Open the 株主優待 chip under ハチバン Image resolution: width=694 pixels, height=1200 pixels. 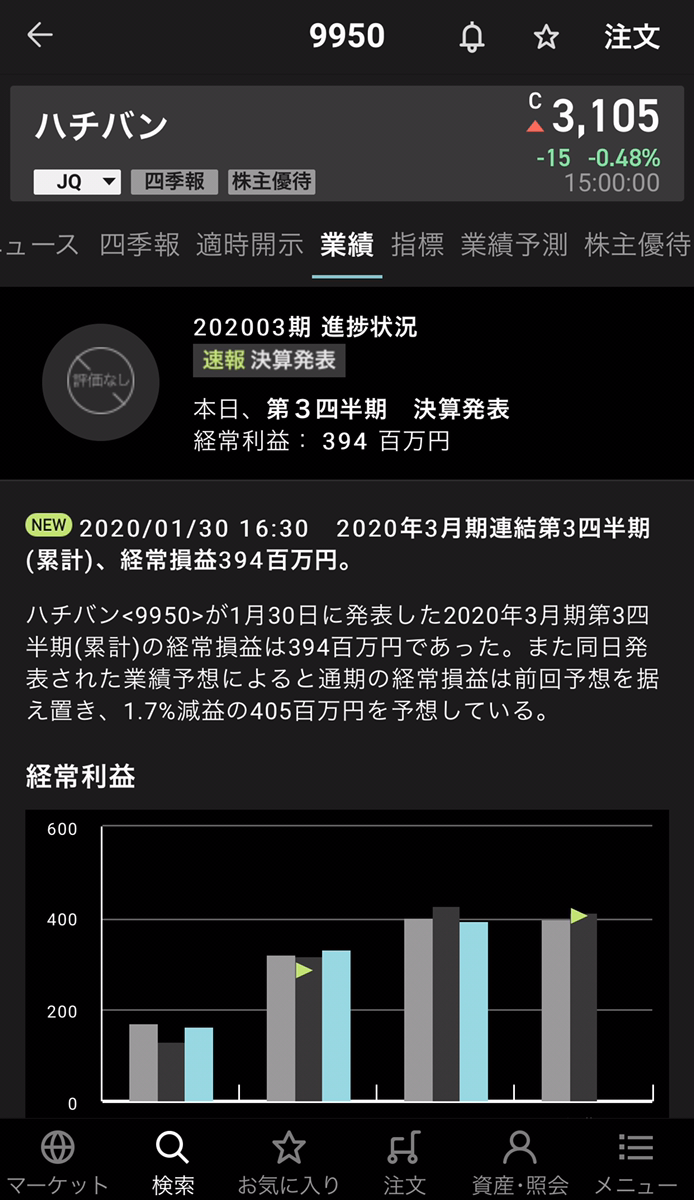tap(272, 182)
